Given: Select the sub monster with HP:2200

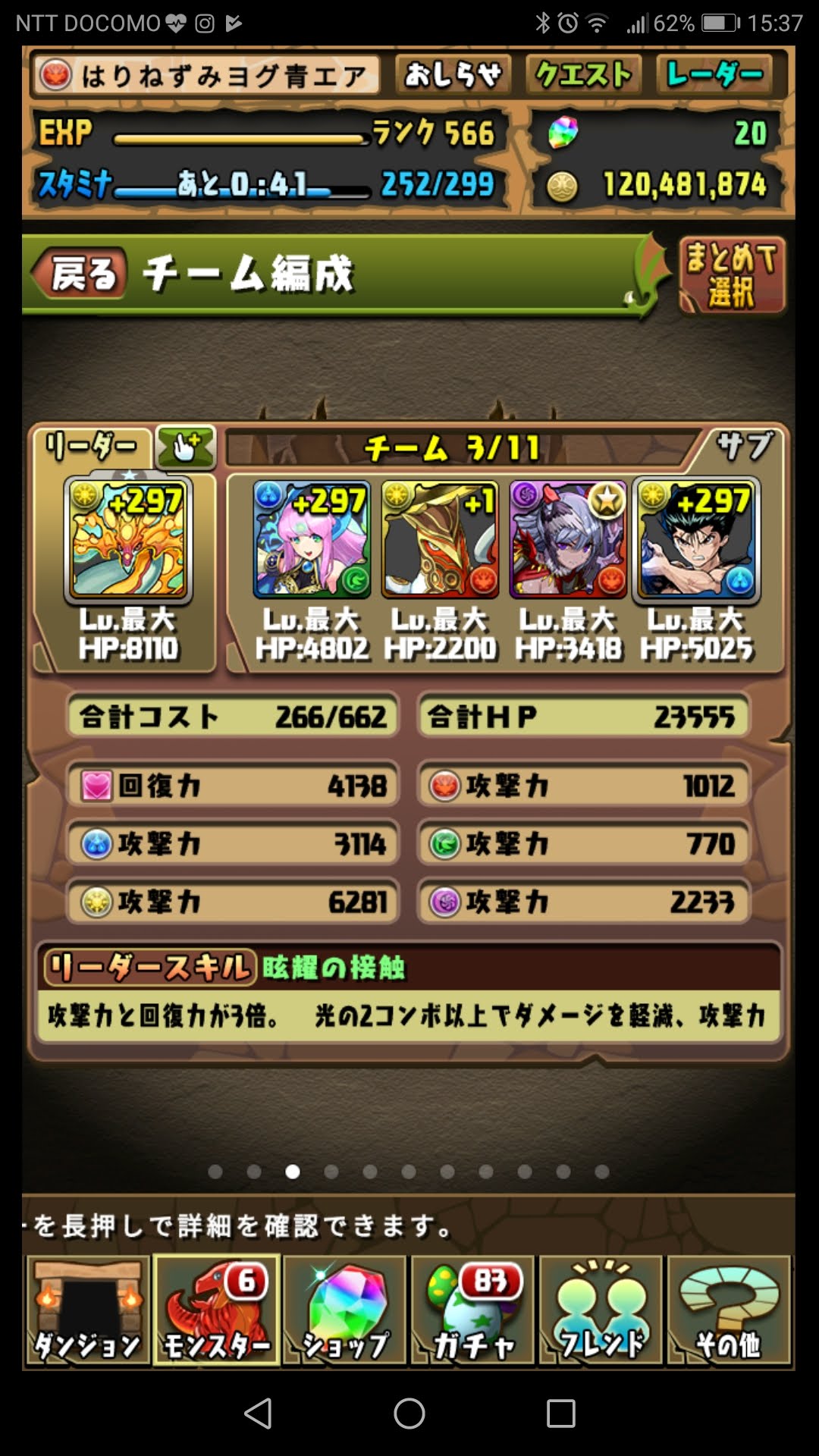Looking at the screenshot, I should click(x=440, y=540).
